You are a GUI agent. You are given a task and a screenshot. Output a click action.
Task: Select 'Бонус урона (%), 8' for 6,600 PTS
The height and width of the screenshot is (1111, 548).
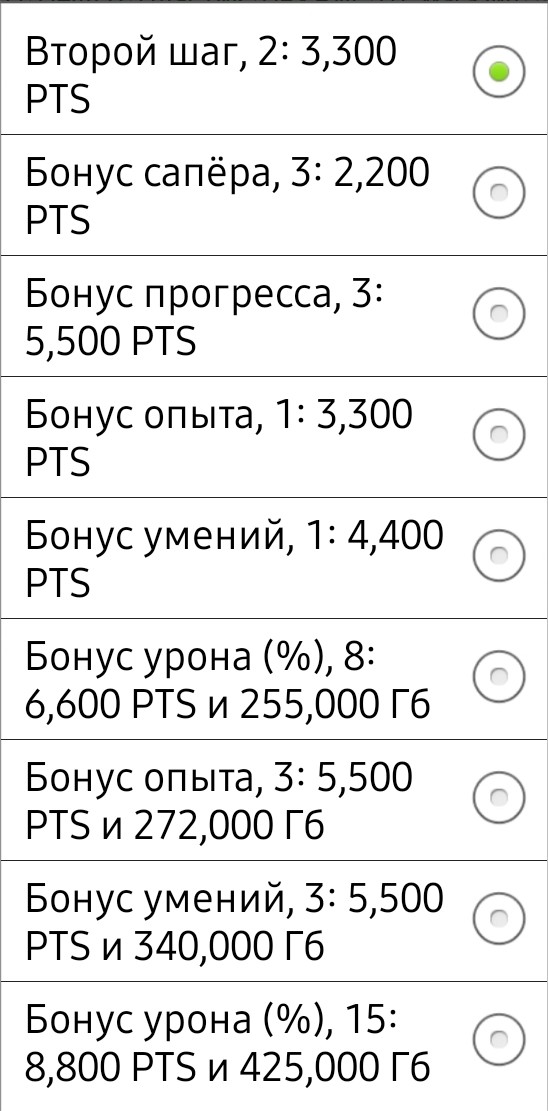(274, 679)
